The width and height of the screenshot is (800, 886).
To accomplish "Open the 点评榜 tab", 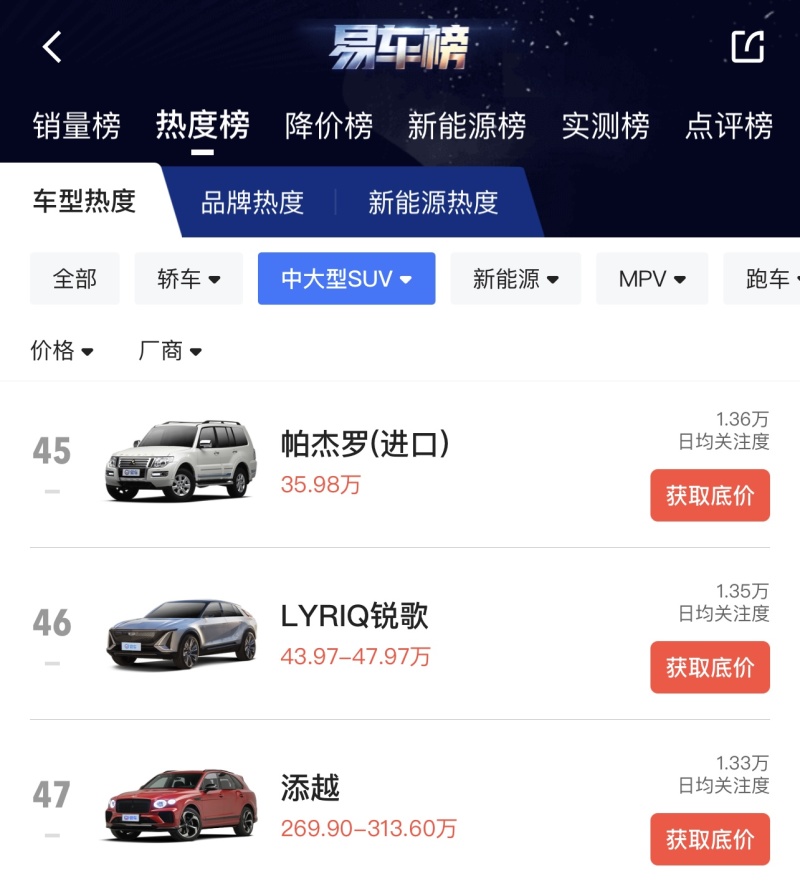I will pyautogui.click(x=729, y=126).
